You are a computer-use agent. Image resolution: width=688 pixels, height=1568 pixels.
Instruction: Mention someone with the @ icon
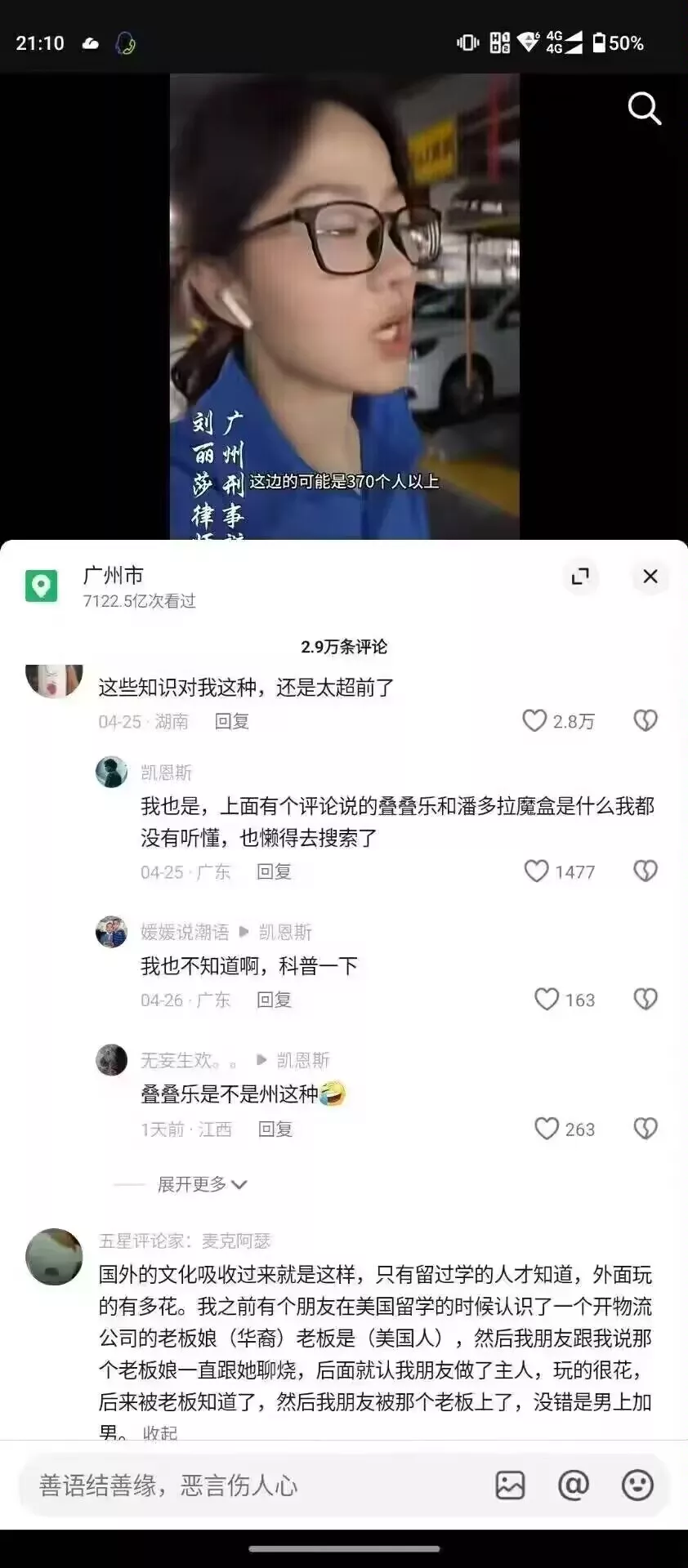574,1485
